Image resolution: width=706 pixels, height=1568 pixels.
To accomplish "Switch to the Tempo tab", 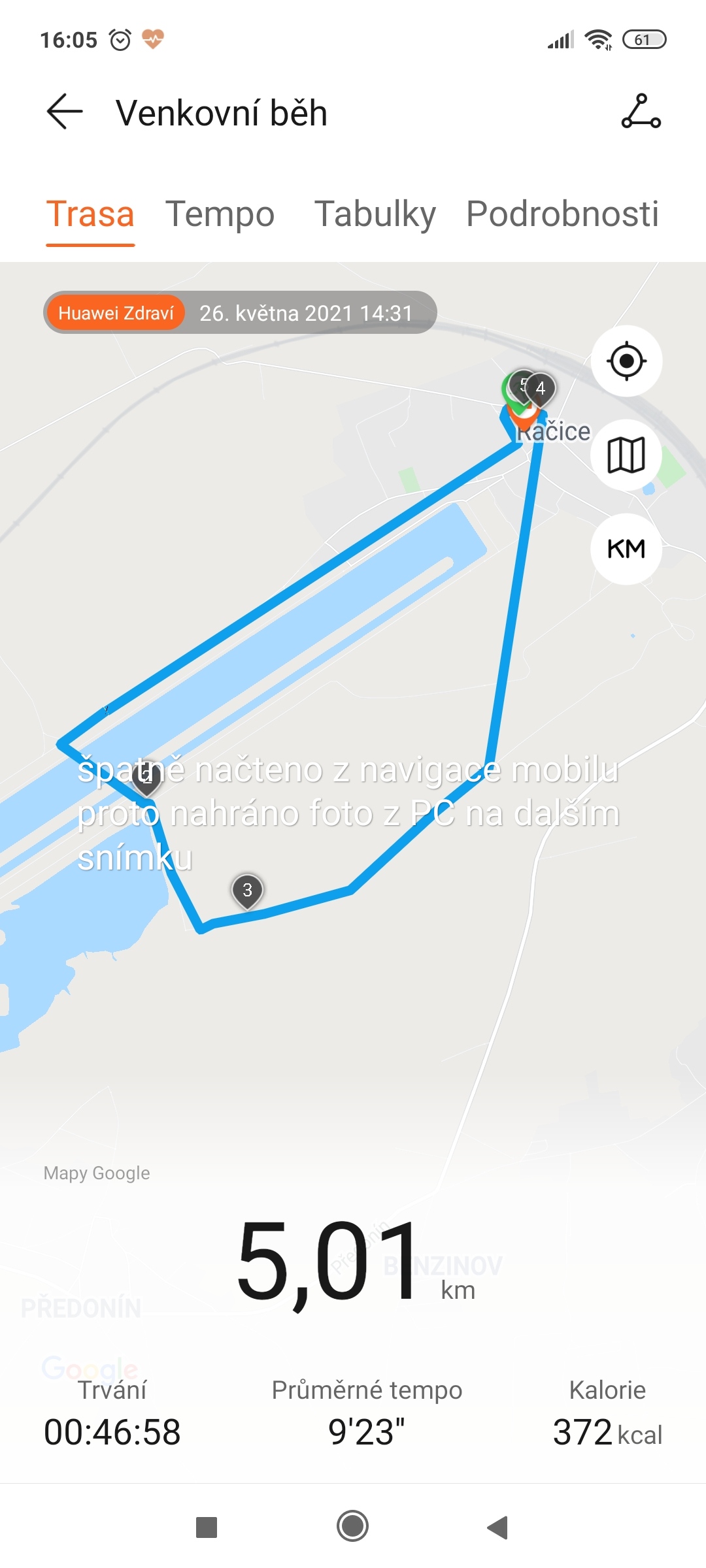I will pyautogui.click(x=220, y=214).
